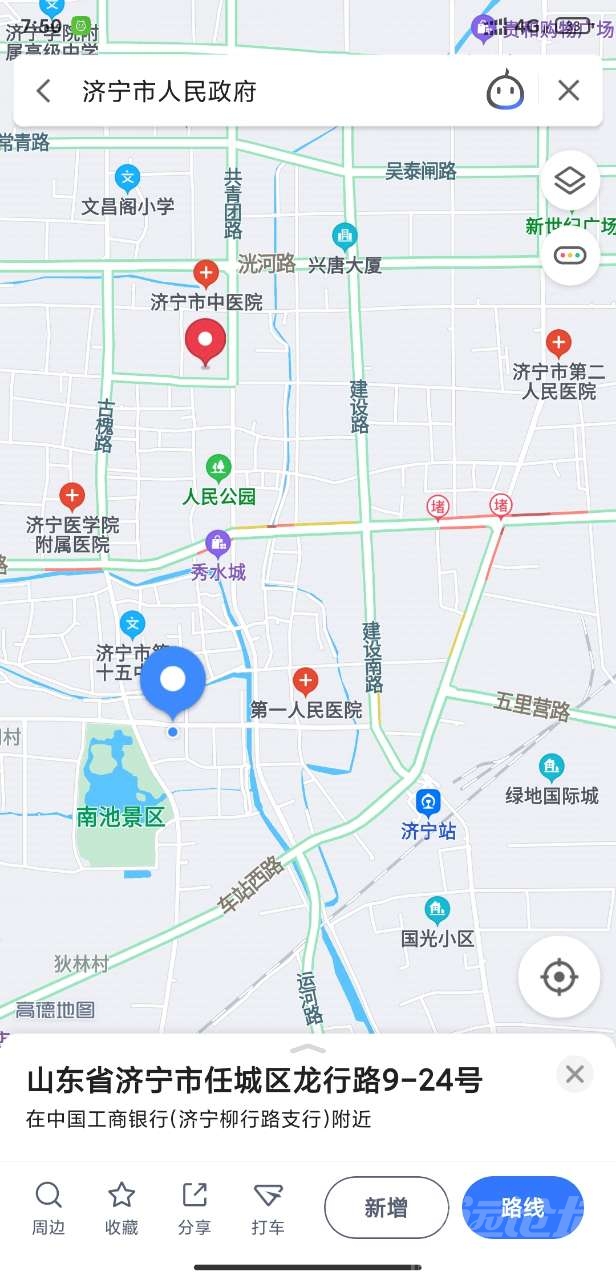This screenshot has height=1280, width=616.
Task: Save this location with 收藏
Action: [x=122, y=1207]
